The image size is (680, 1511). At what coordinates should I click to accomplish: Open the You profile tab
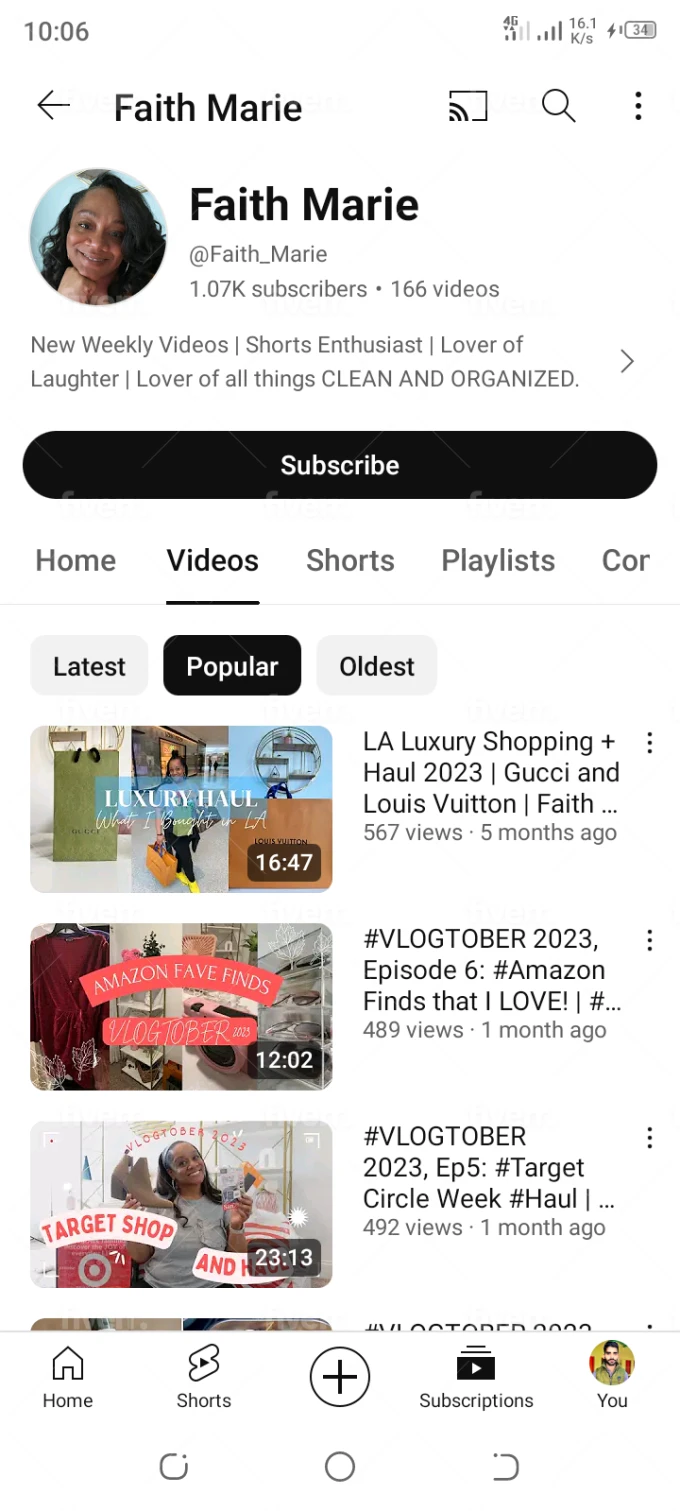pyautogui.click(x=612, y=1378)
